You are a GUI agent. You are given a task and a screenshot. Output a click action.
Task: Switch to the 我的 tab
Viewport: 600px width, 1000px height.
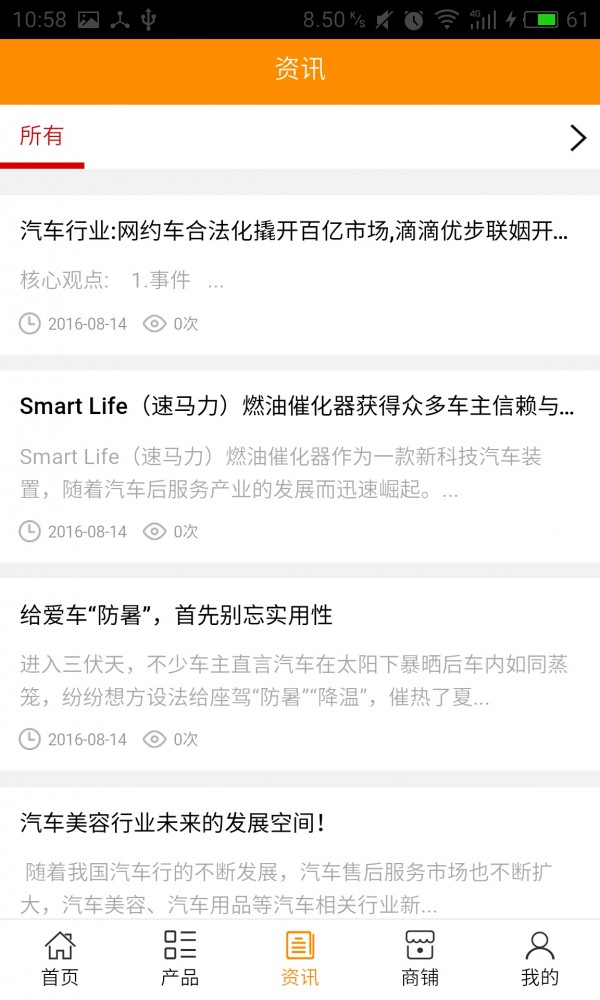pyautogui.click(x=540, y=958)
